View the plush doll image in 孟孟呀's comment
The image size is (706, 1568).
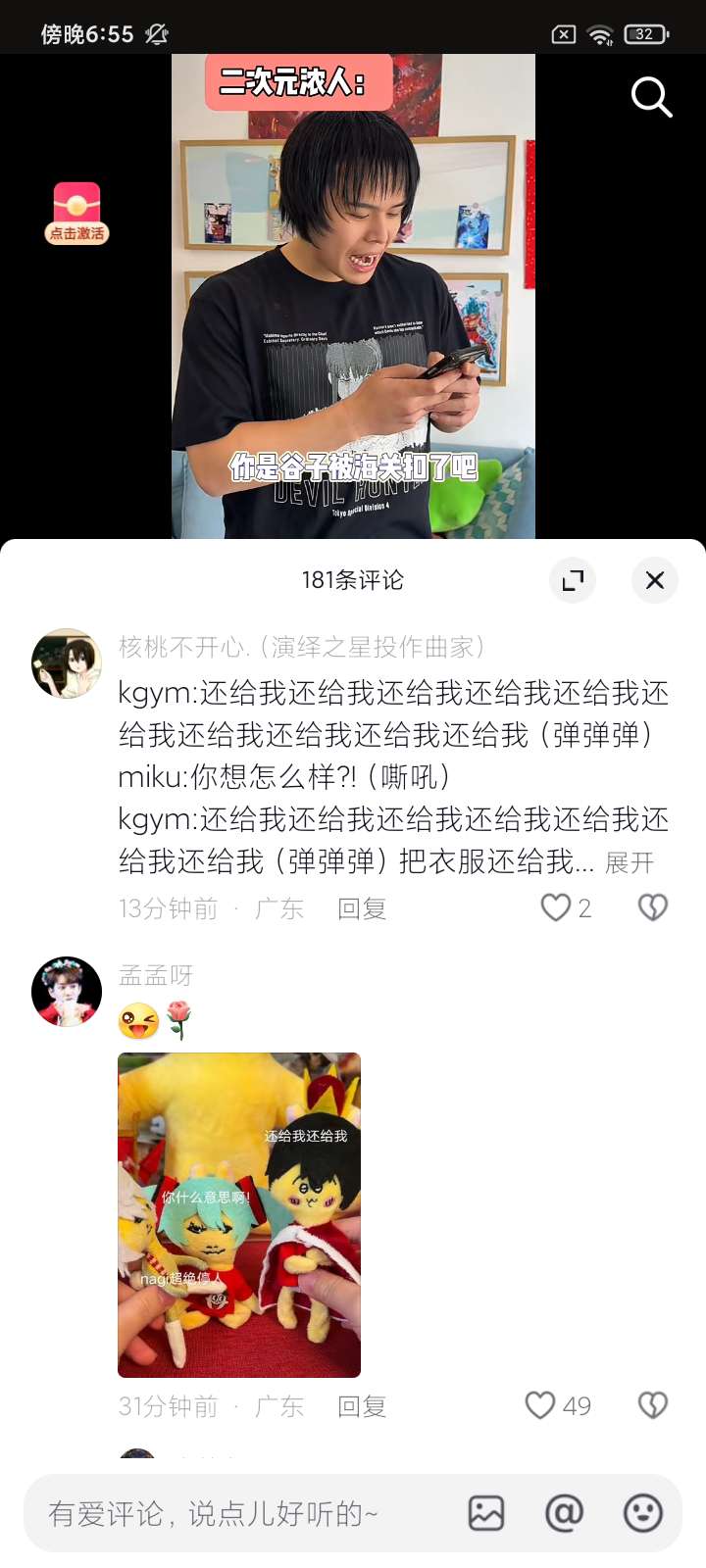(239, 1215)
